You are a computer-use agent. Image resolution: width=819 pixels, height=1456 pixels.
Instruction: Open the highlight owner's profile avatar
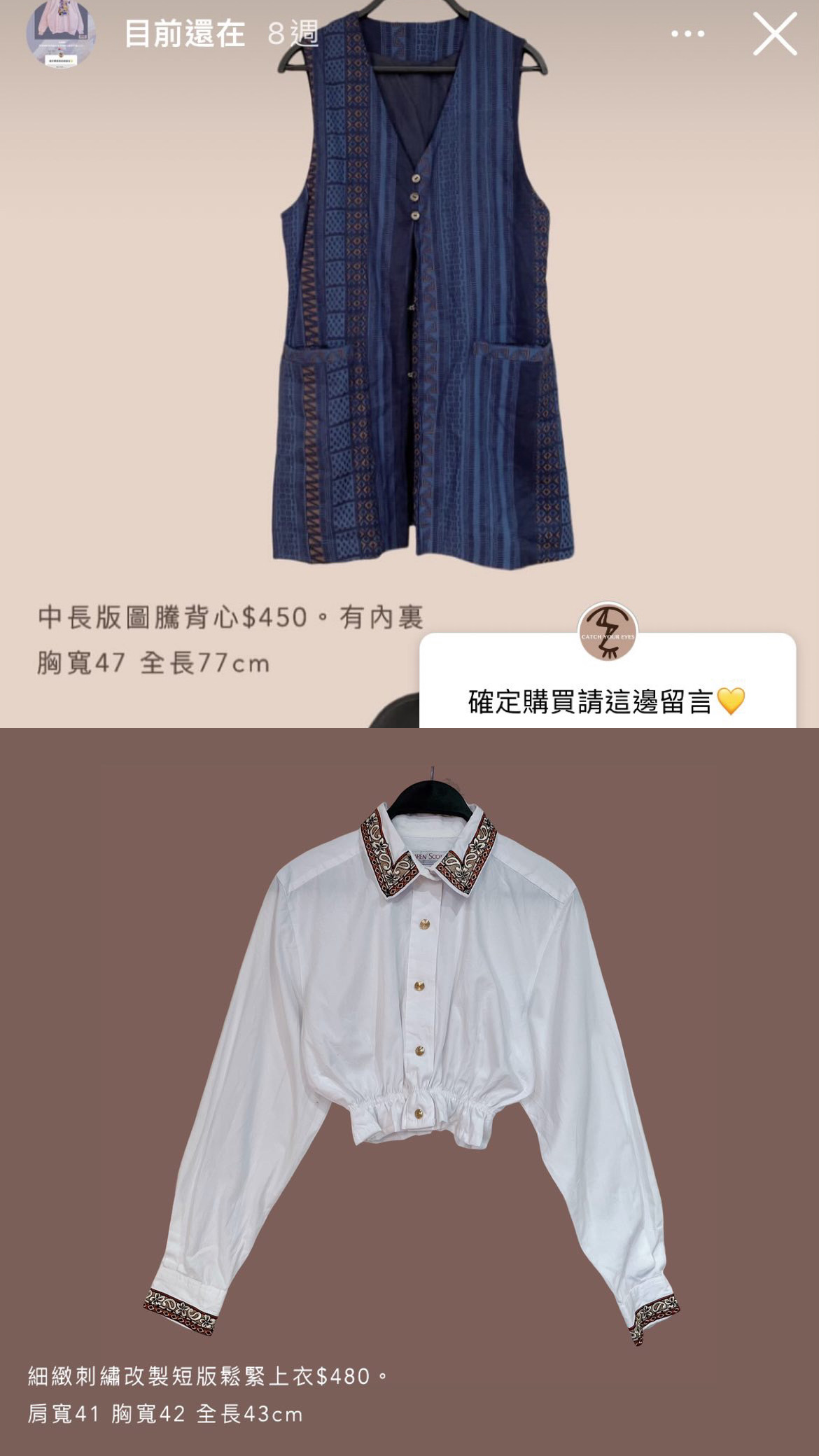(x=60, y=34)
